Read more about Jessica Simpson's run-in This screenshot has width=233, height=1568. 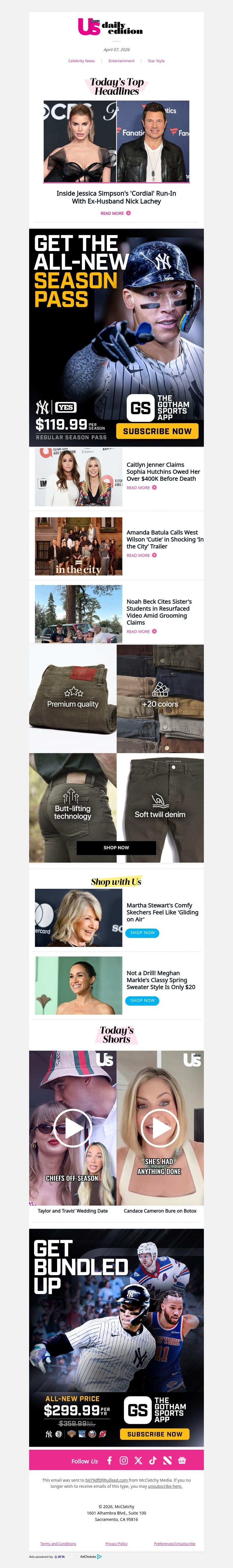click(x=115, y=213)
